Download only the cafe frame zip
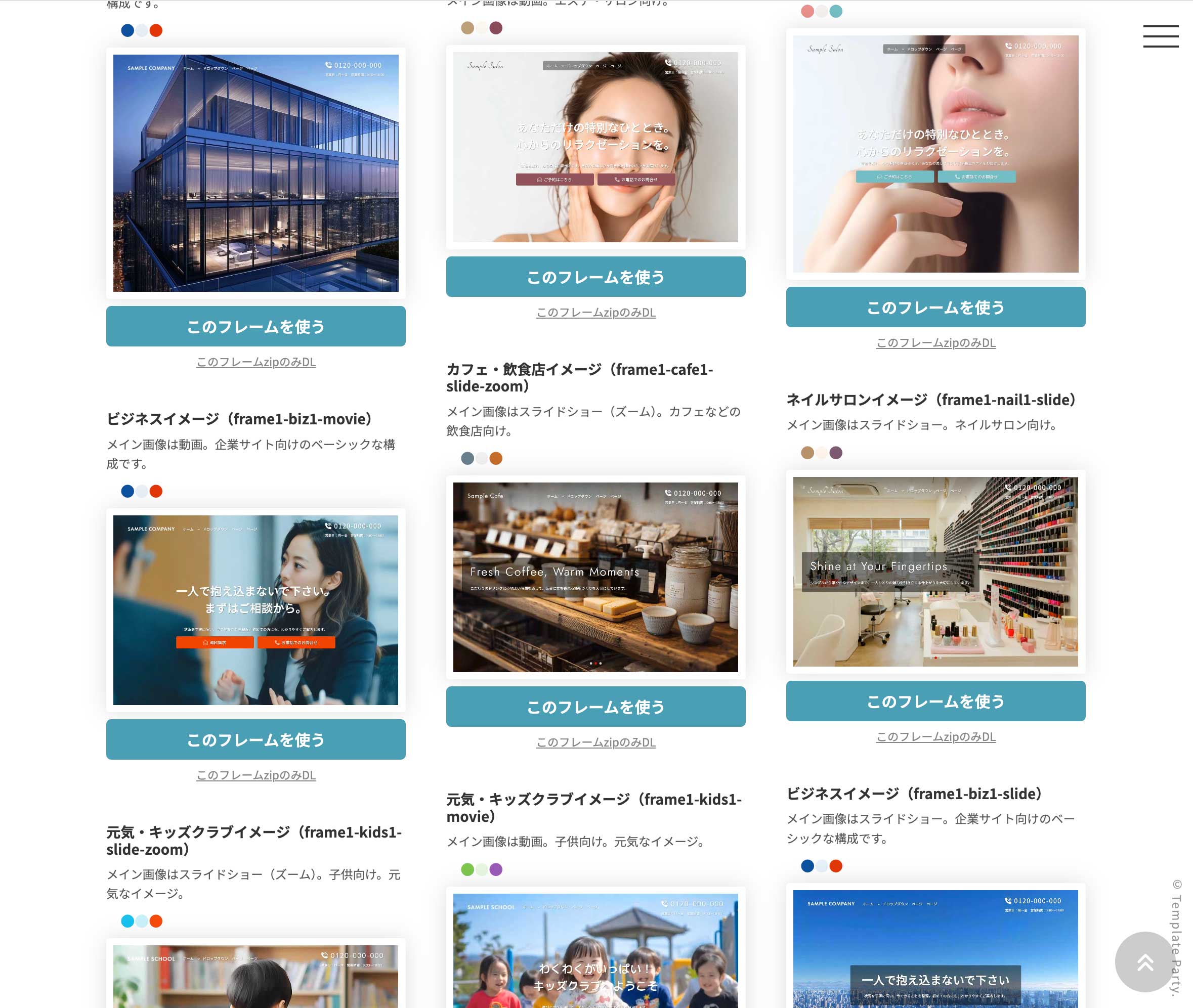This screenshot has height=1008, width=1193. [x=595, y=742]
